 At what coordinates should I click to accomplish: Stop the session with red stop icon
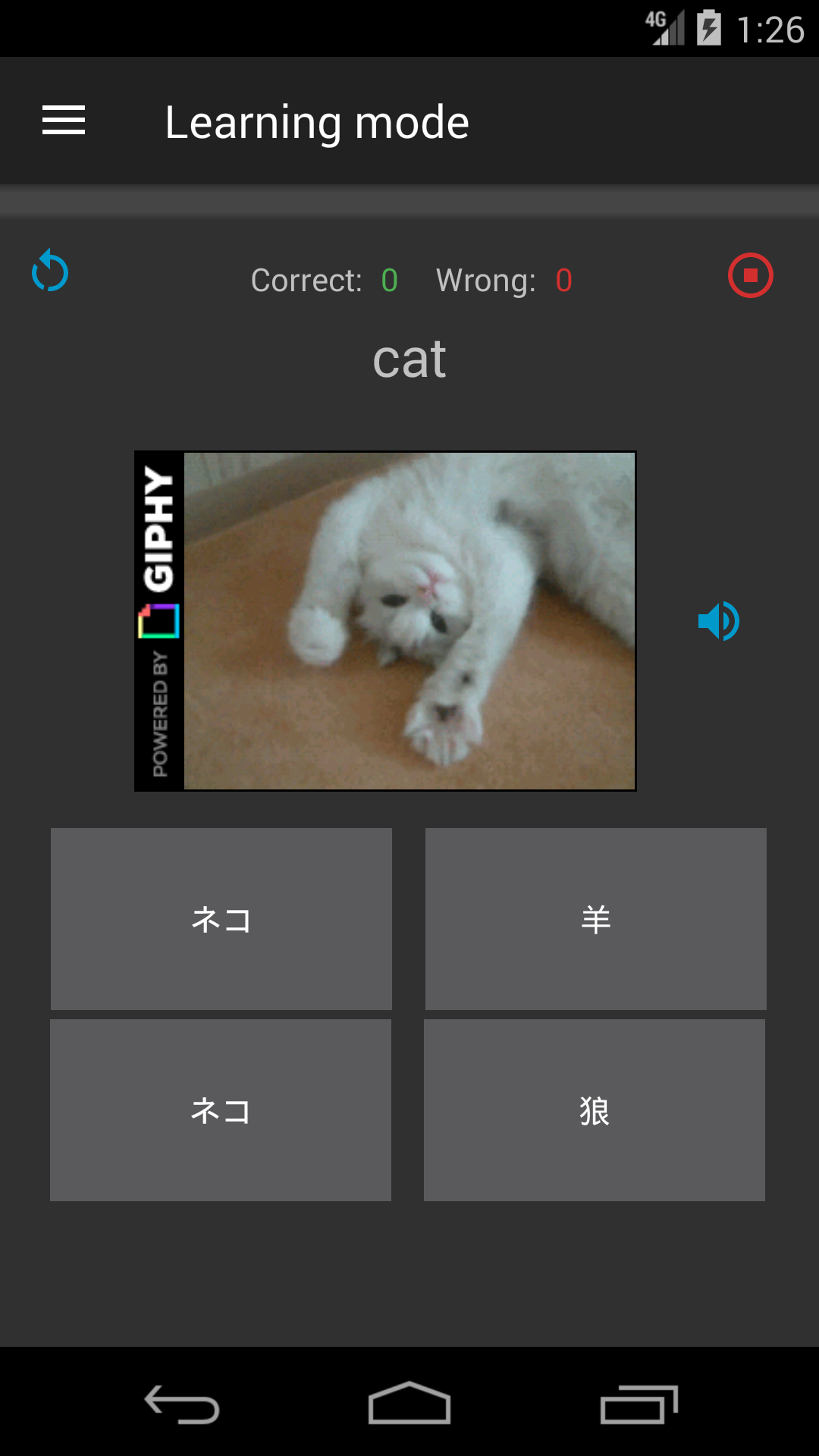tap(750, 275)
